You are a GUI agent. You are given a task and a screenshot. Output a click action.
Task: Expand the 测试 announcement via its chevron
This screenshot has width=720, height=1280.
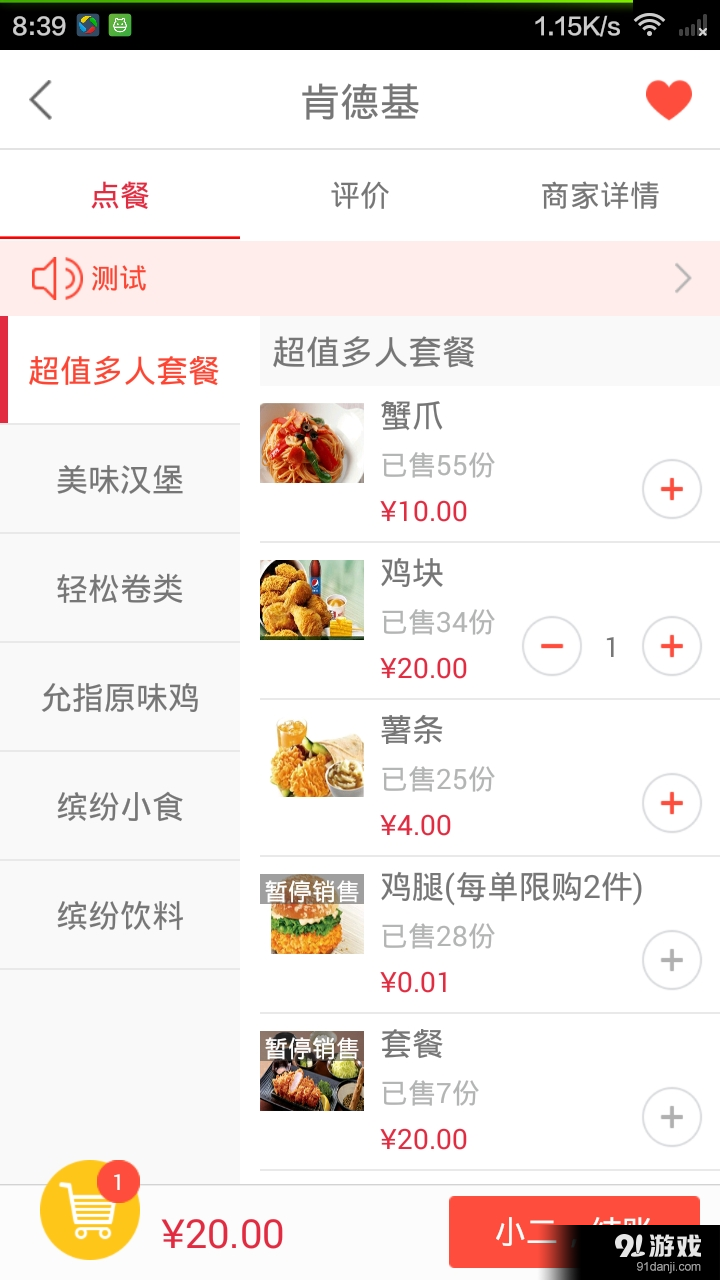[x=683, y=278]
